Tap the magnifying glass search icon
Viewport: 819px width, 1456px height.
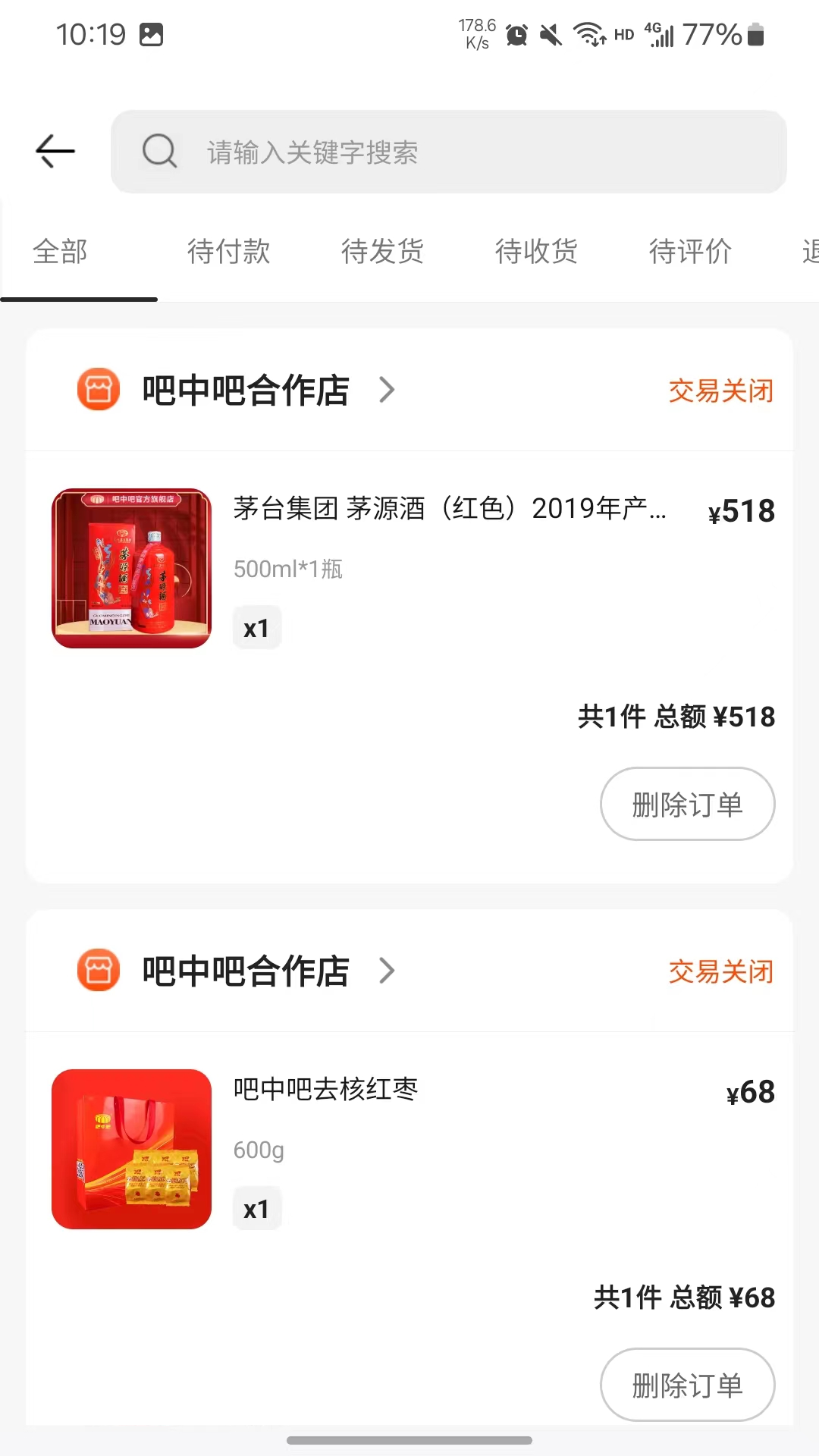158,152
